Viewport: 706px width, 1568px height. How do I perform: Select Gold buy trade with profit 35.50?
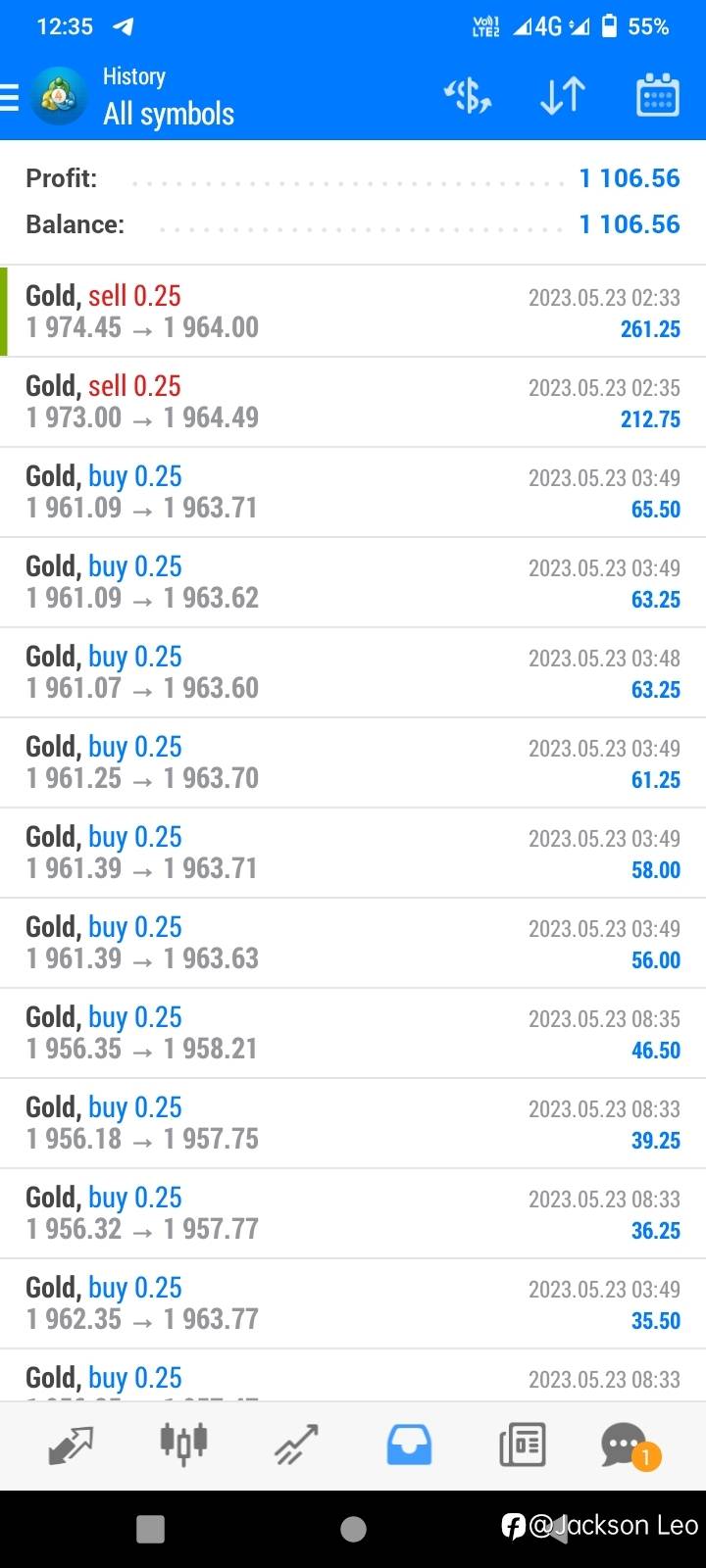point(353,1303)
